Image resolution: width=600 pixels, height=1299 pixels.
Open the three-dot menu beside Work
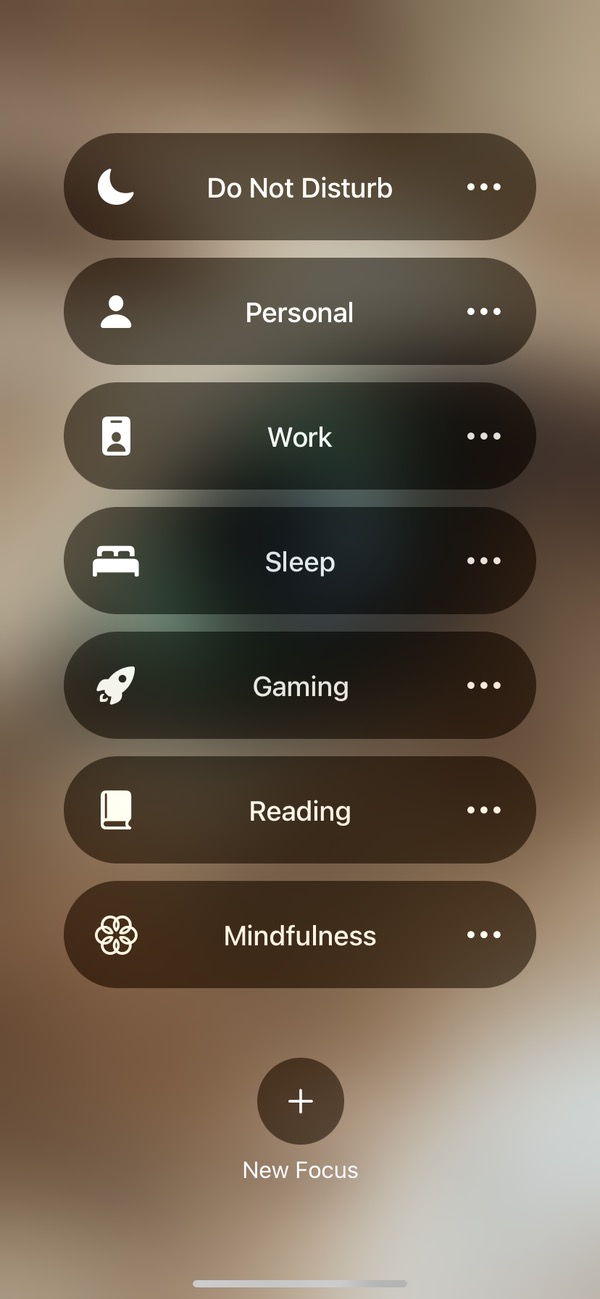(x=484, y=436)
